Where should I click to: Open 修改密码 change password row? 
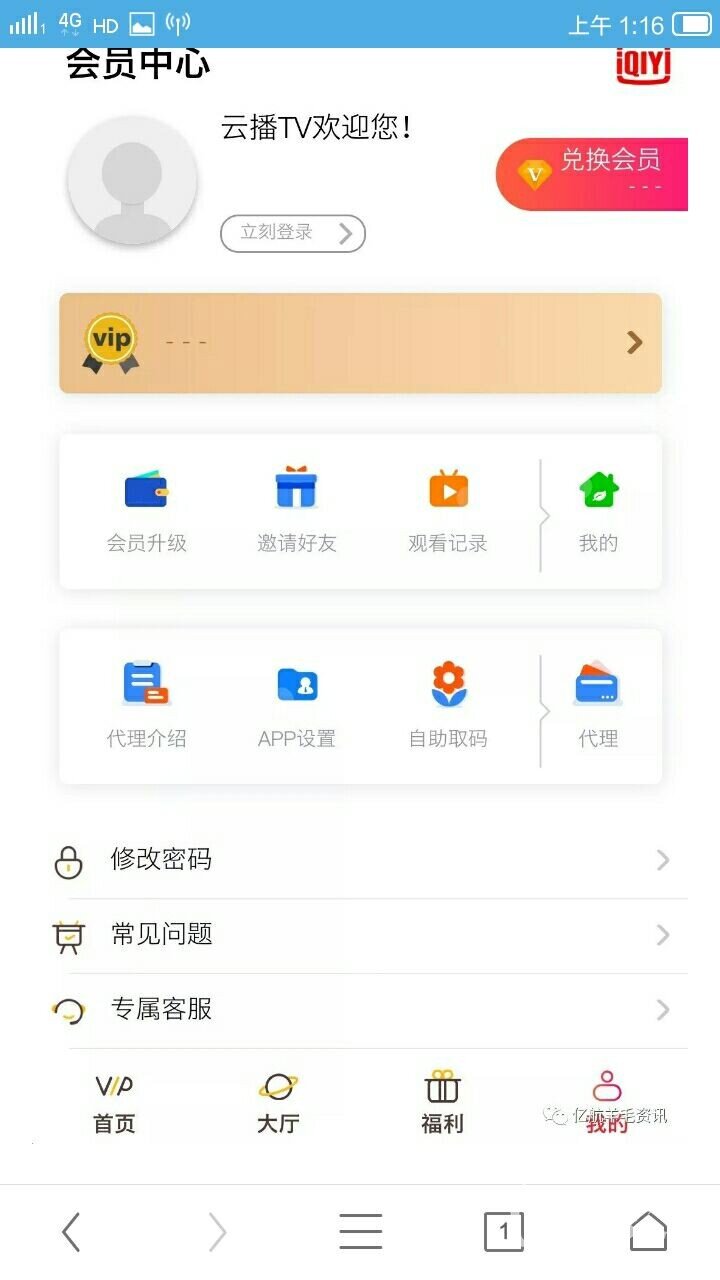360,860
